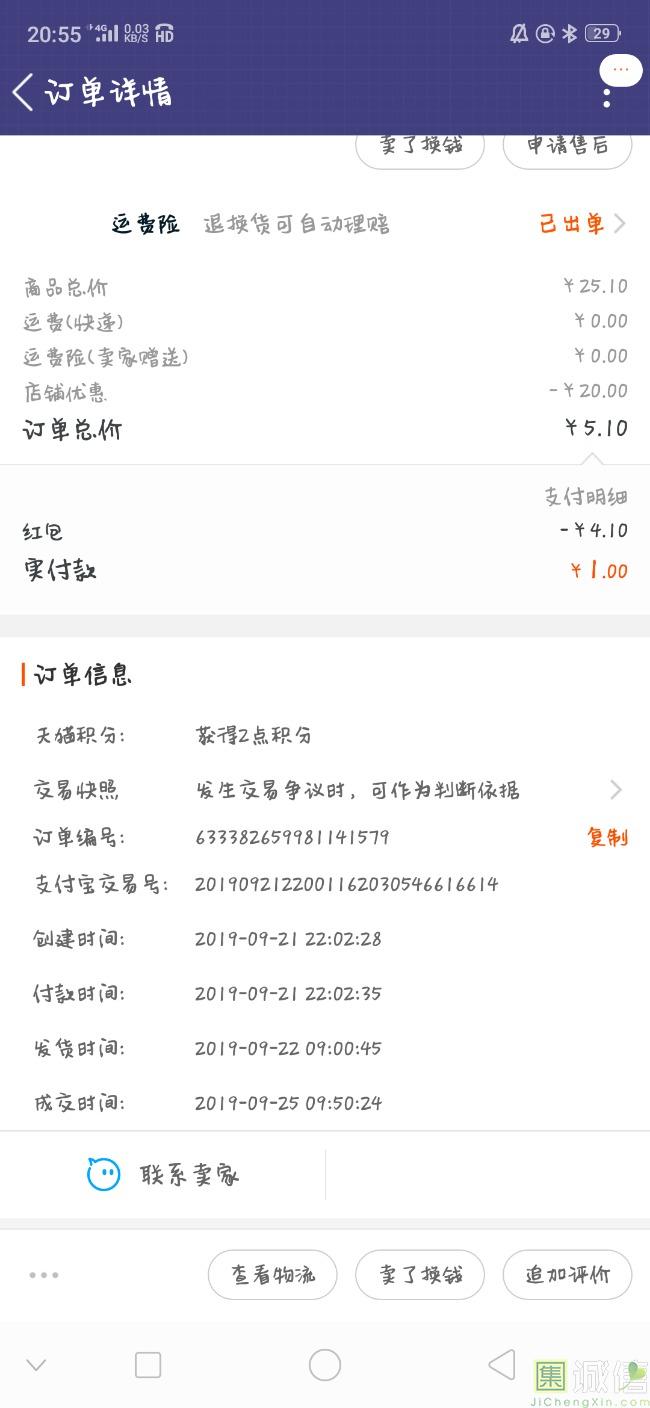
Task: View logistics with 查看物流
Action: pos(272,1275)
